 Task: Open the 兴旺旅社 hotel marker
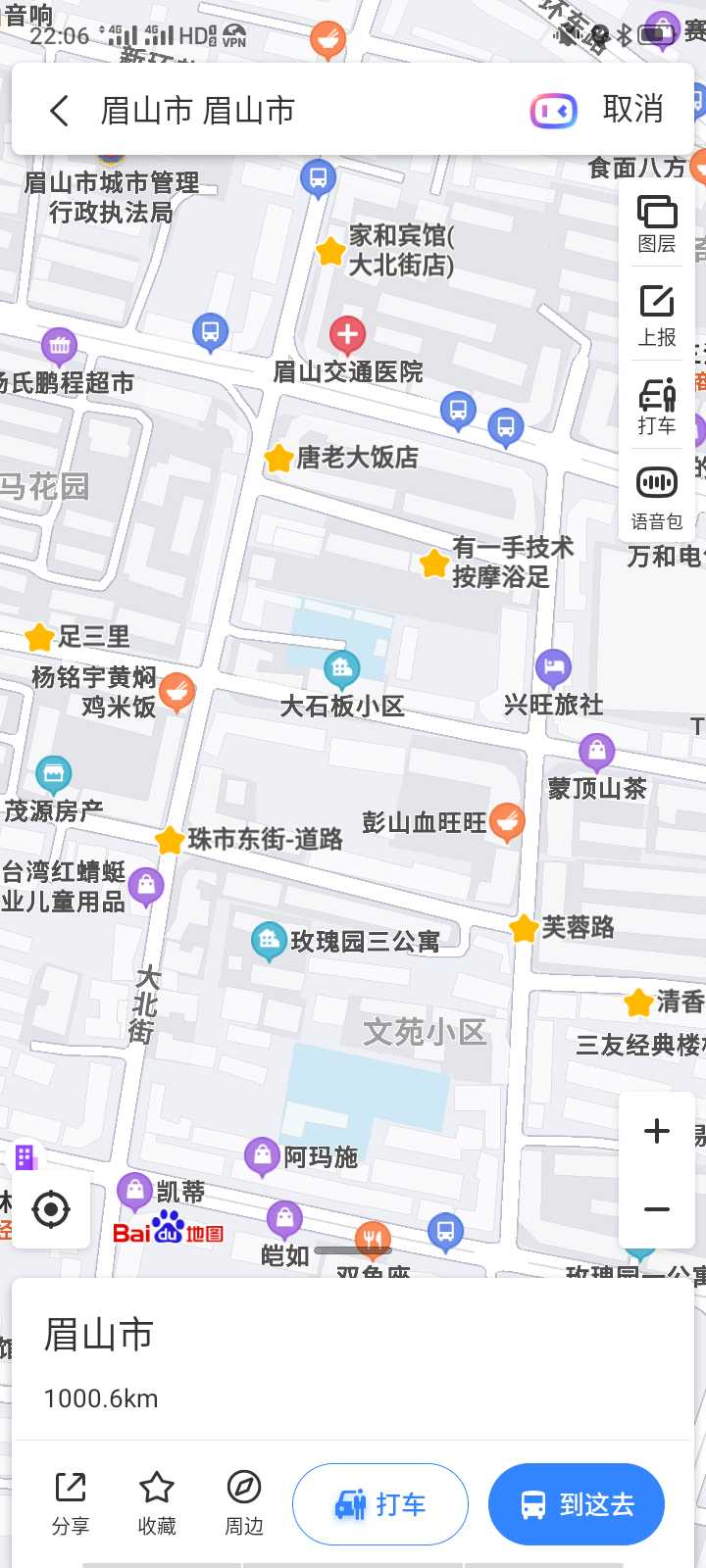tap(554, 669)
